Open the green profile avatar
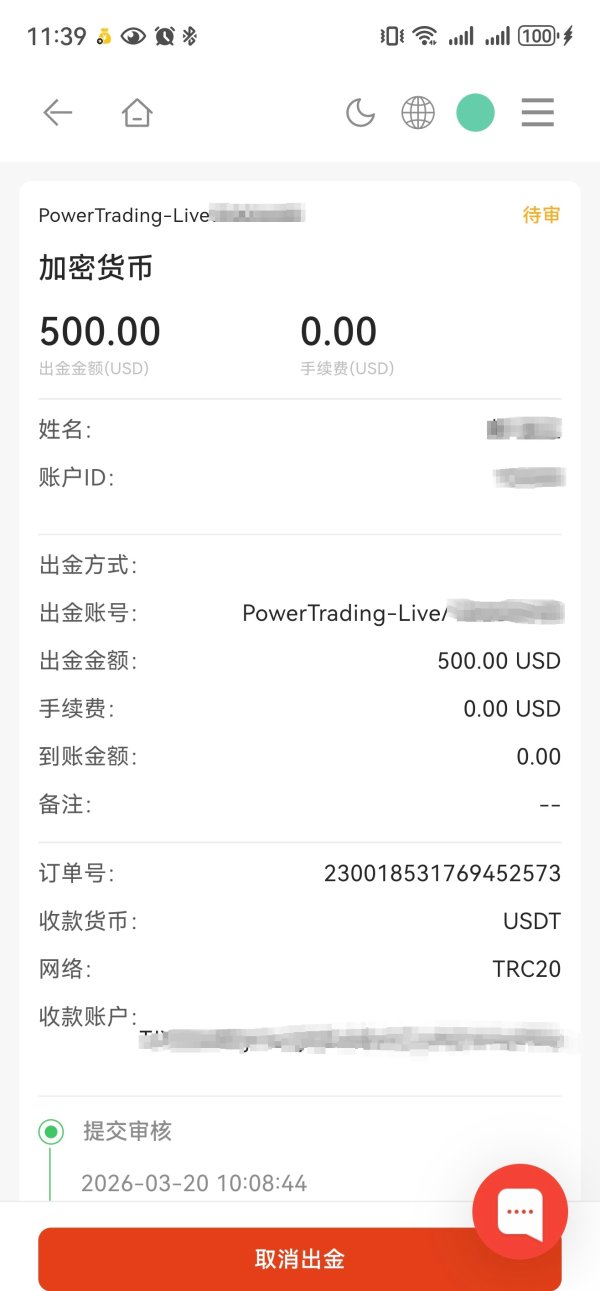The width and height of the screenshot is (600, 1291). pos(475,113)
